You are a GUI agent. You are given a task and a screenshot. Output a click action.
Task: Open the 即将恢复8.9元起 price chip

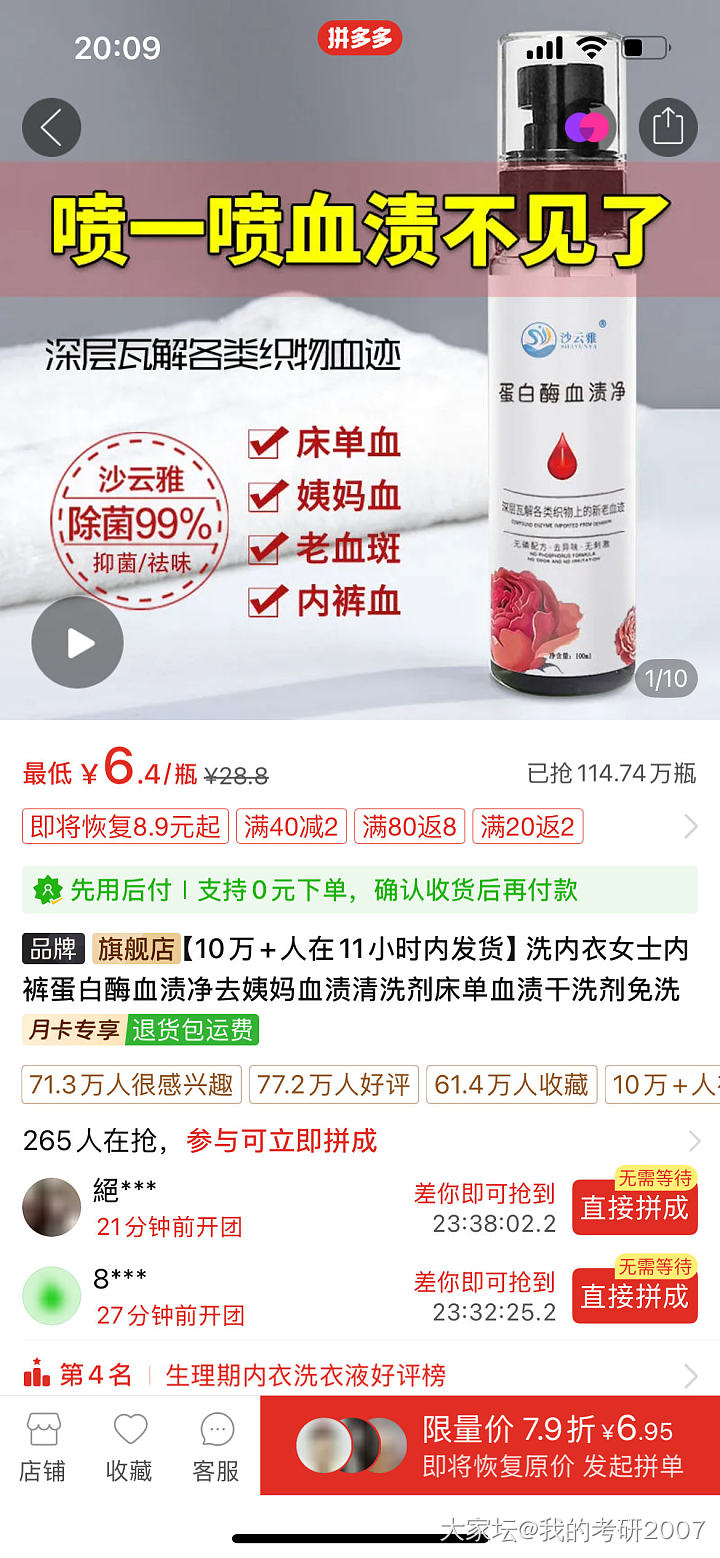coord(125,827)
